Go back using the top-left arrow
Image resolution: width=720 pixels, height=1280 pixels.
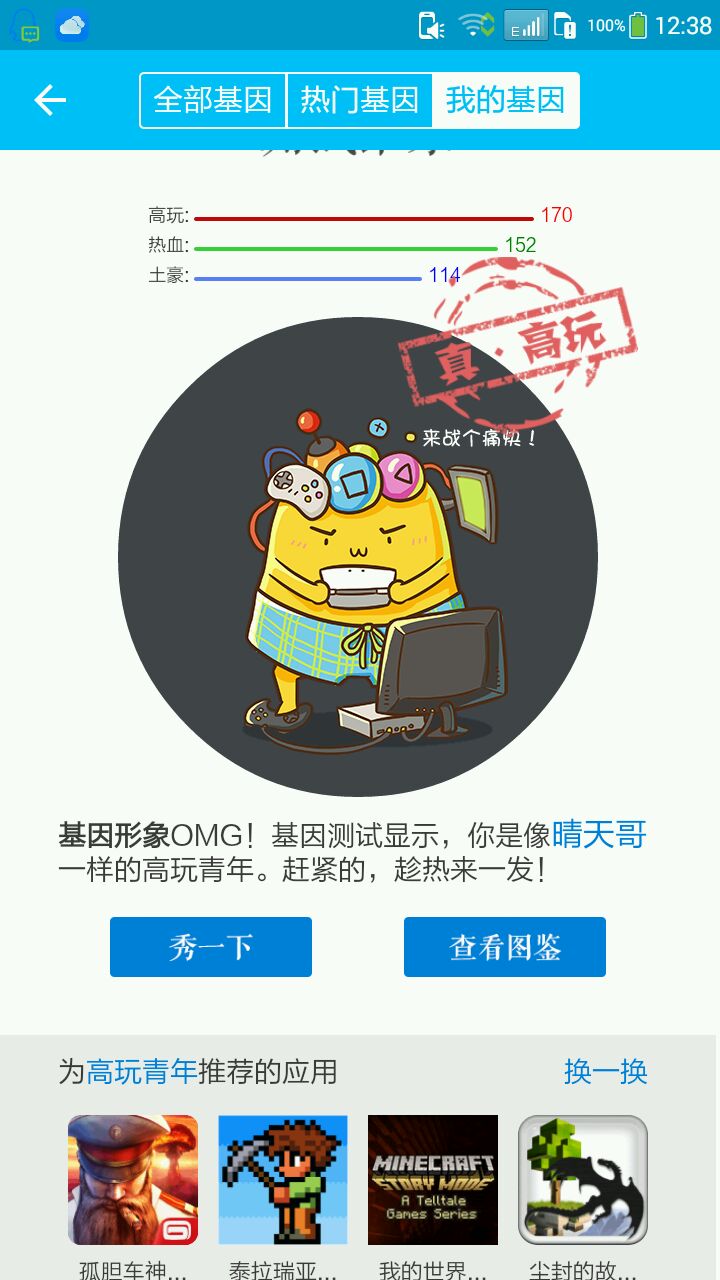[x=50, y=100]
